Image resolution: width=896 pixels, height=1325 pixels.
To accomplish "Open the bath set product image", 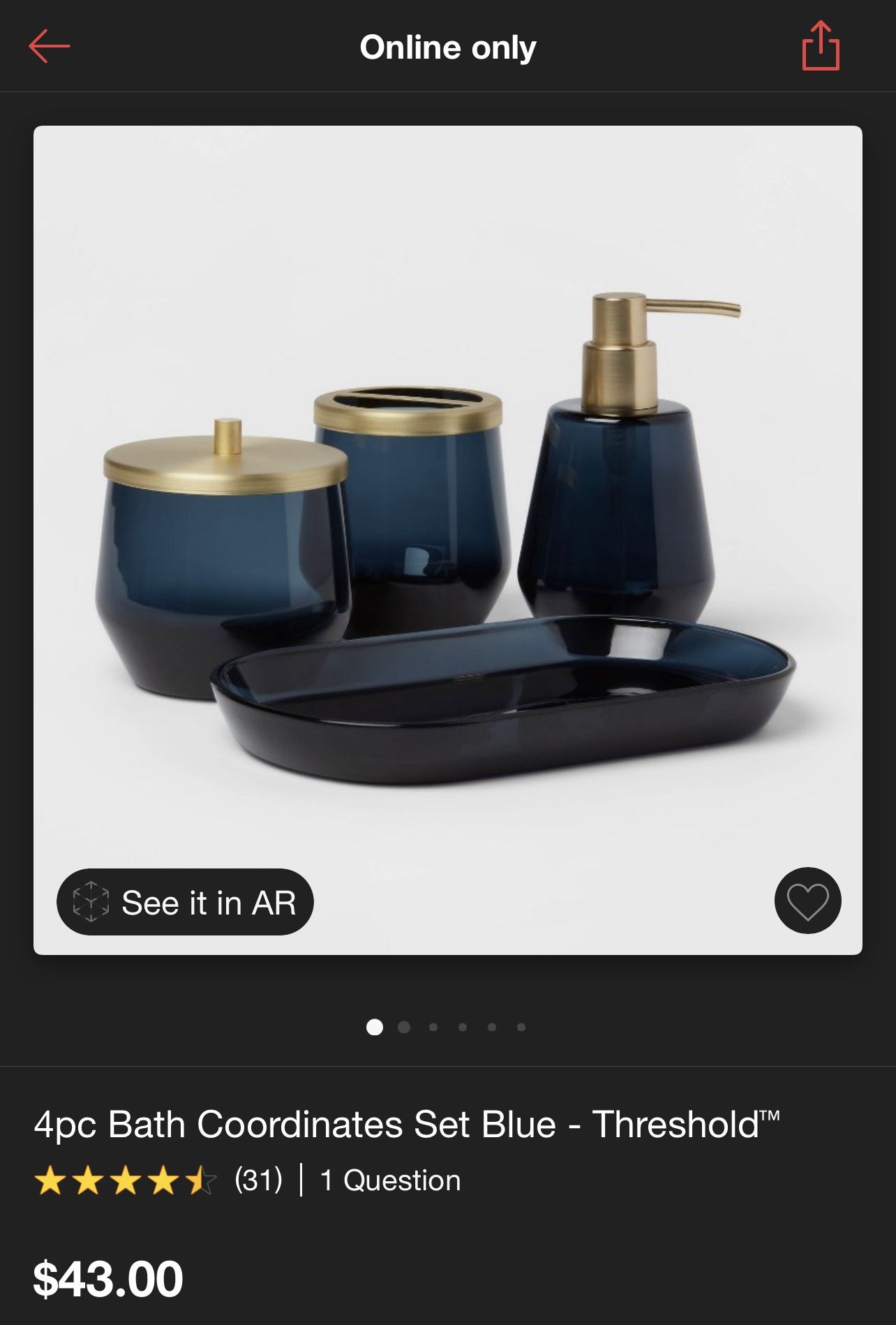I will [448, 540].
